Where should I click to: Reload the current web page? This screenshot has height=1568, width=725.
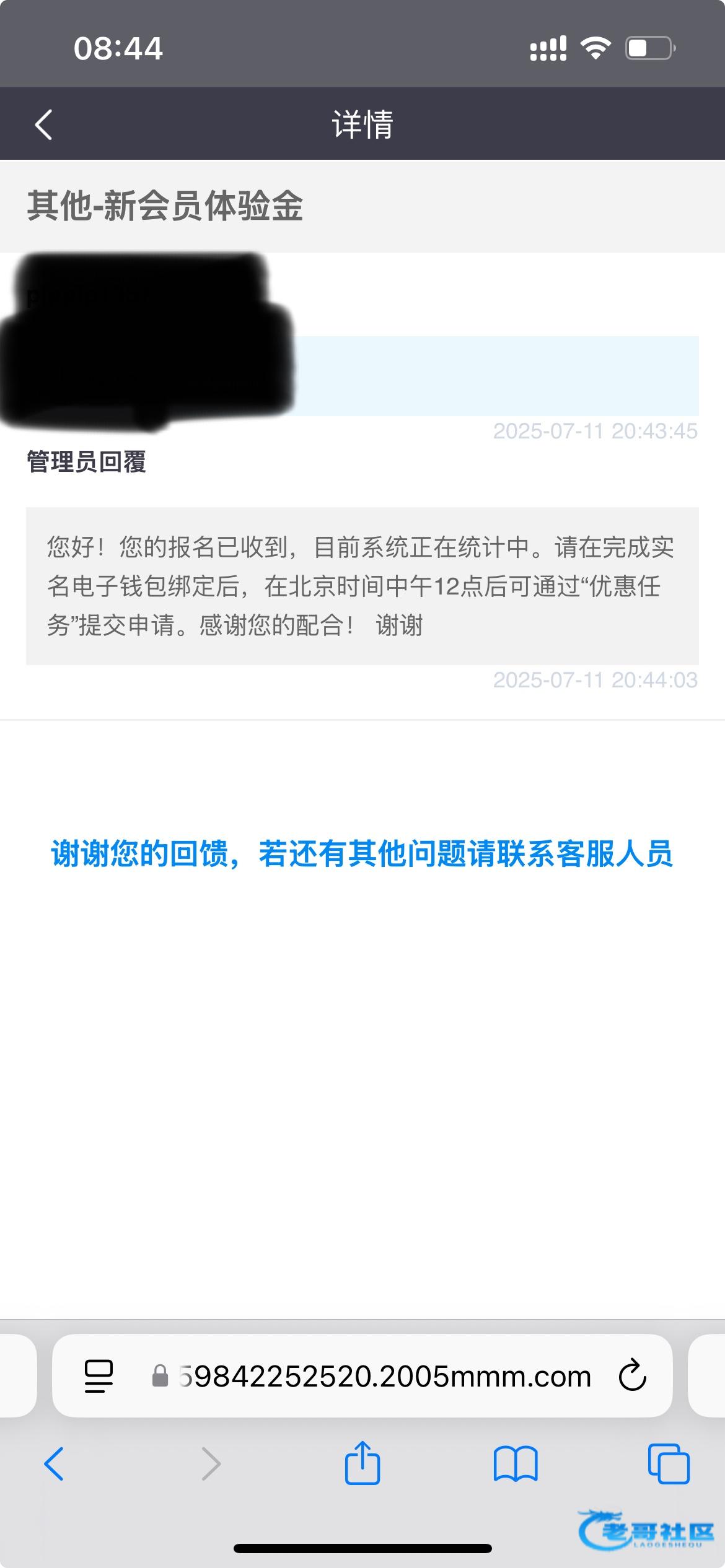click(x=633, y=1375)
